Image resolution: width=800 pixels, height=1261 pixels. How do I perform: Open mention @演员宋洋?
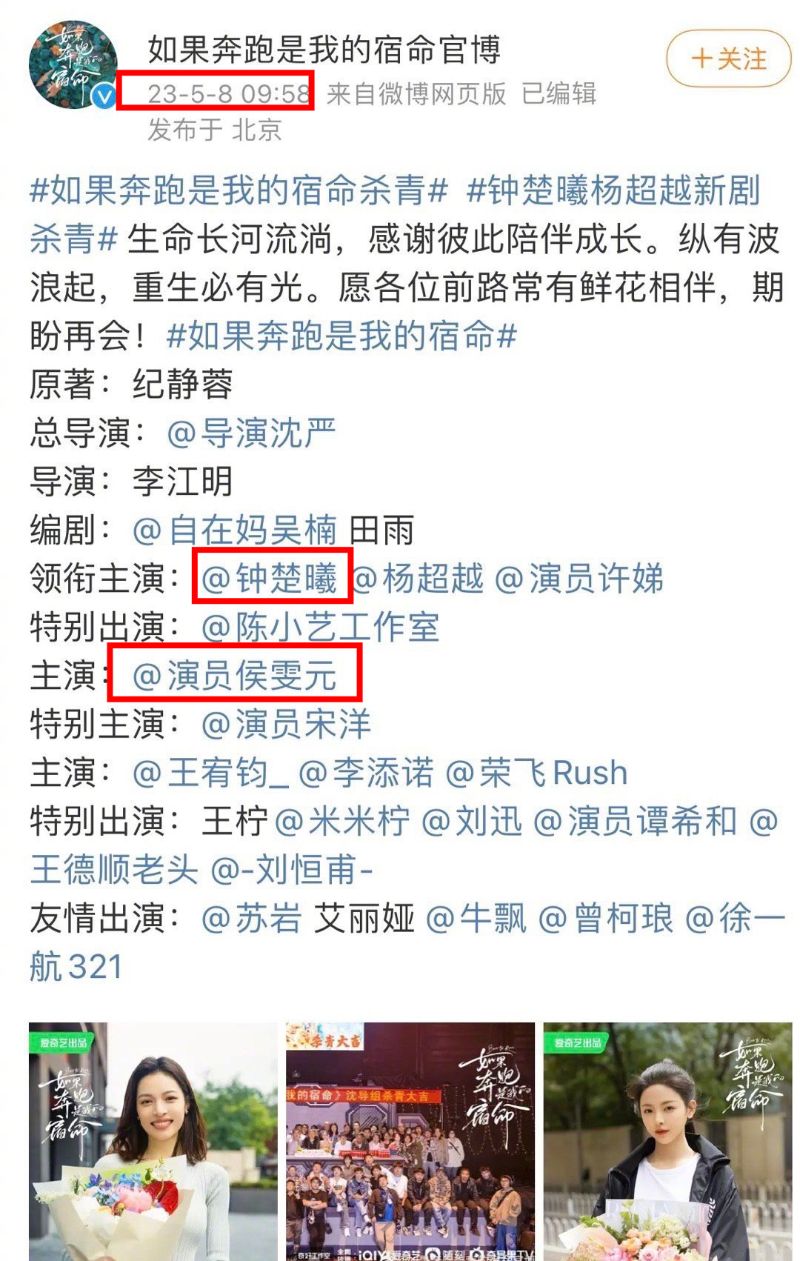click(286, 725)
